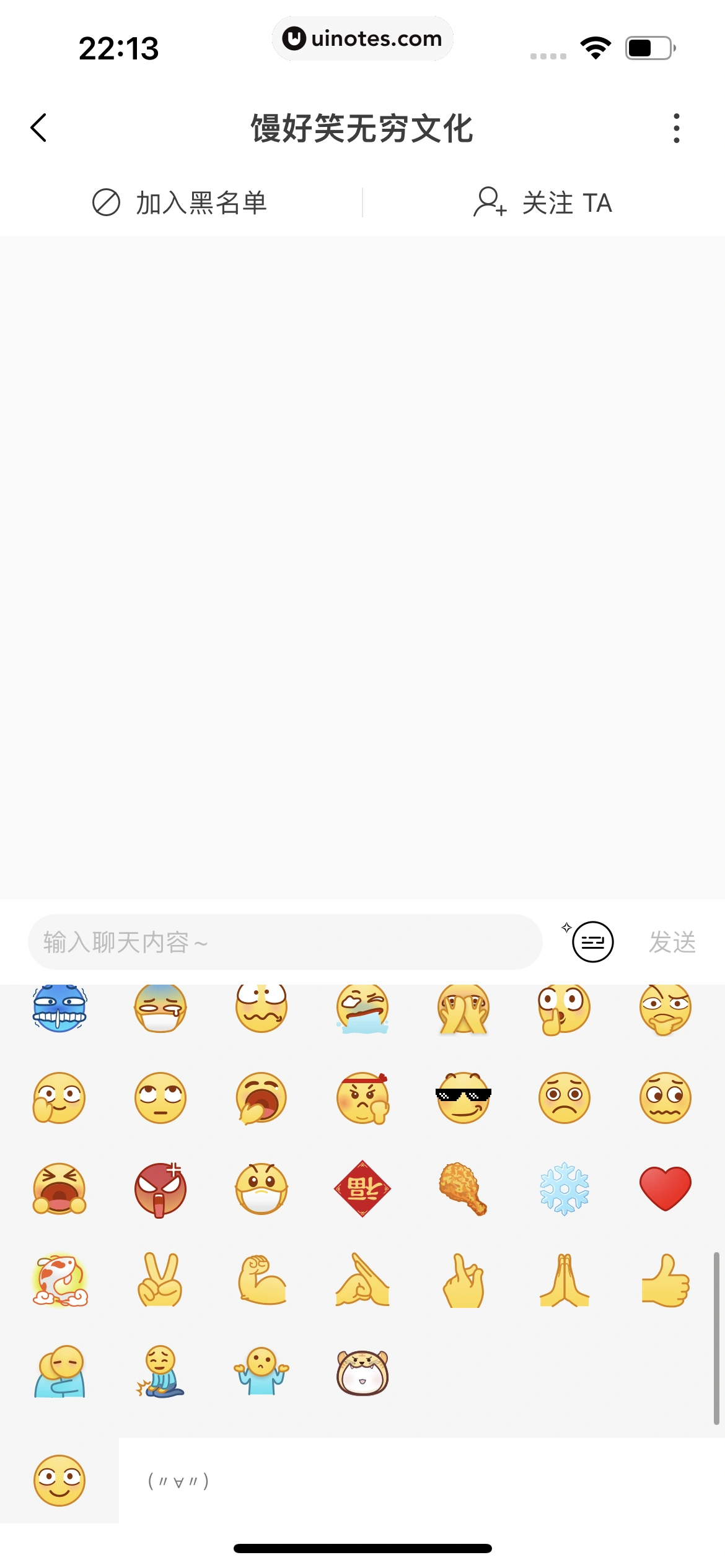Select the victory hand emoji
725x1568 pixels.
point(160,1279)
